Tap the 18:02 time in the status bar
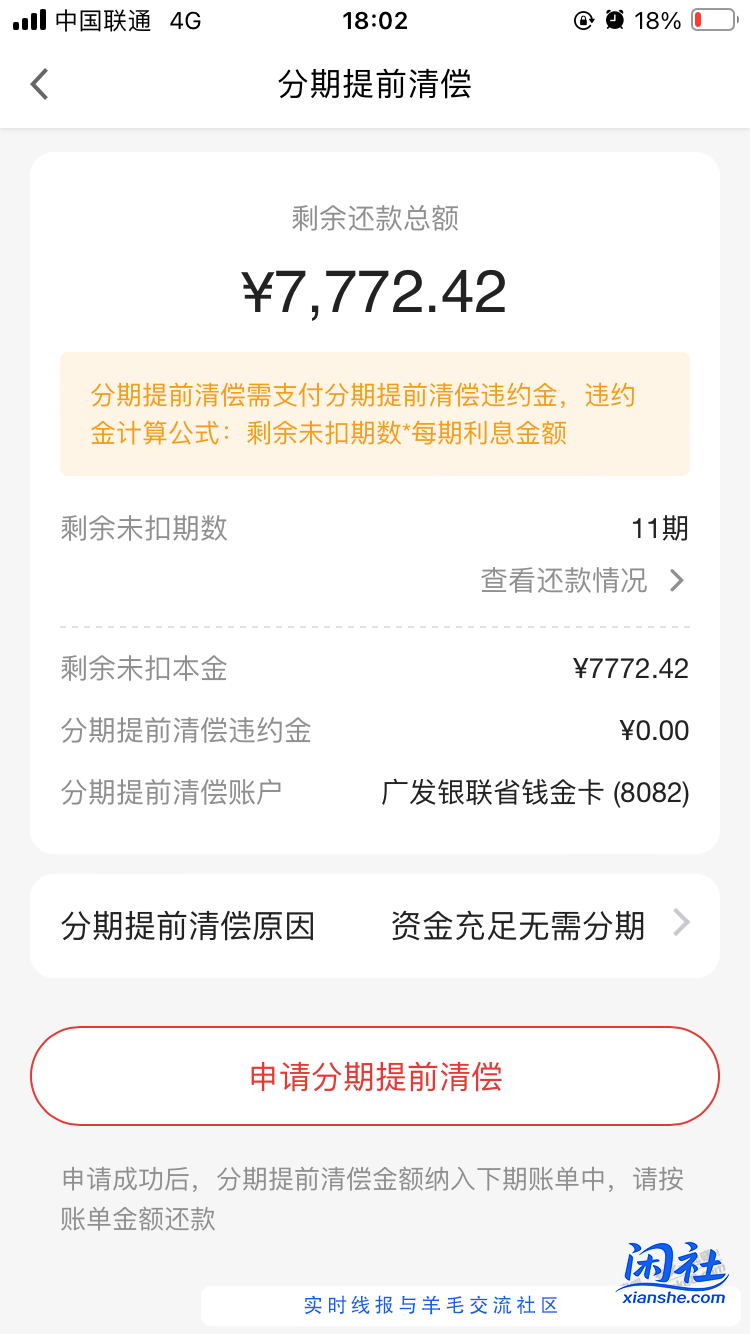 point(375,18)
